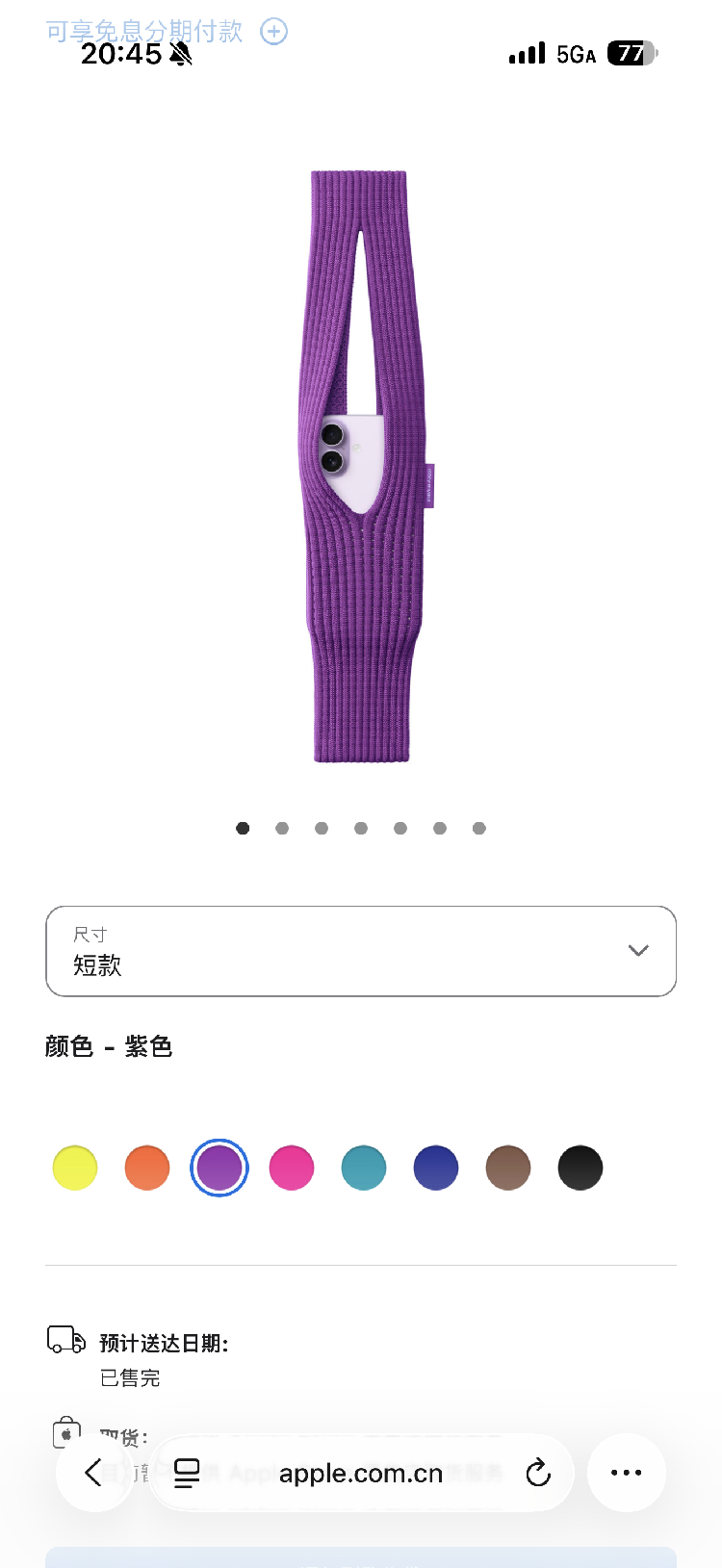
Task: Open the browser more options menu
Action: (627, 1472)
